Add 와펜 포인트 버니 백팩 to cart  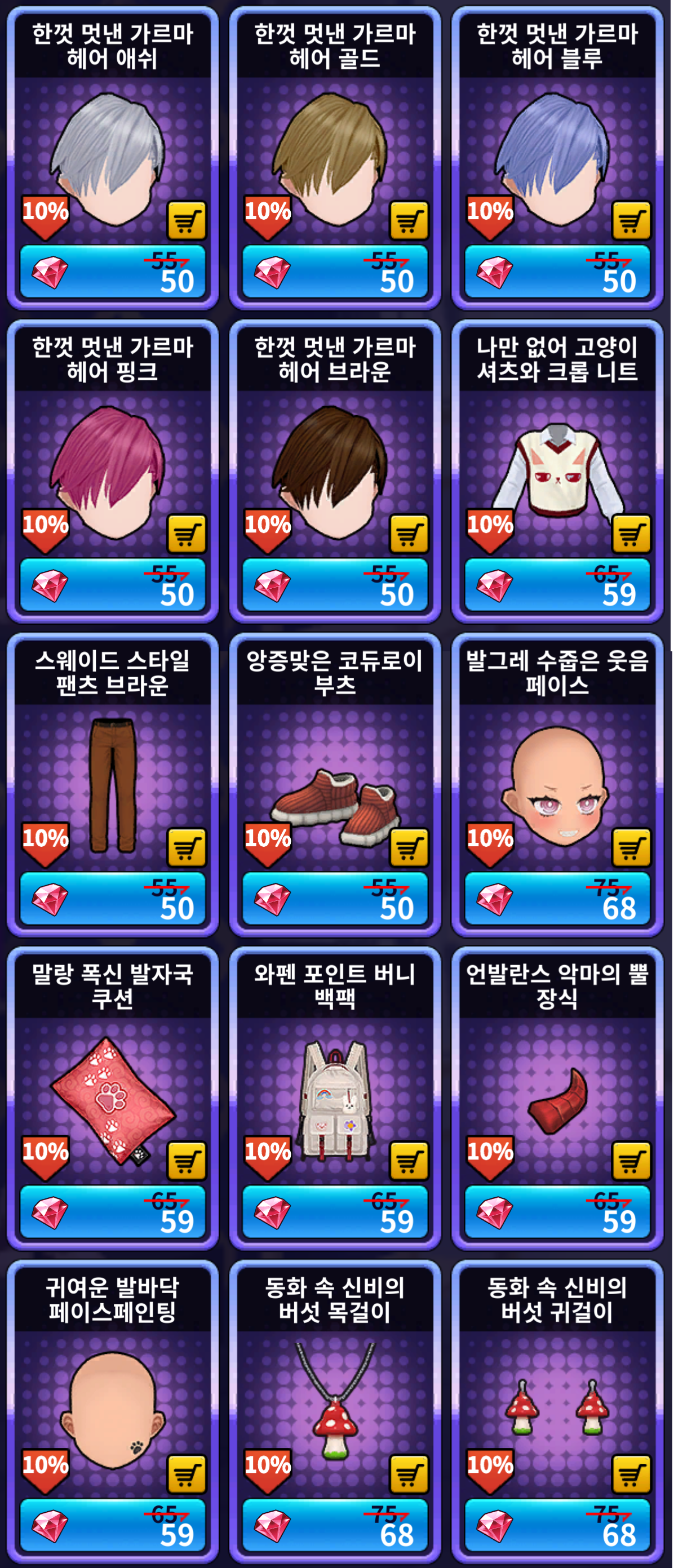click(x=409, y=1161)
